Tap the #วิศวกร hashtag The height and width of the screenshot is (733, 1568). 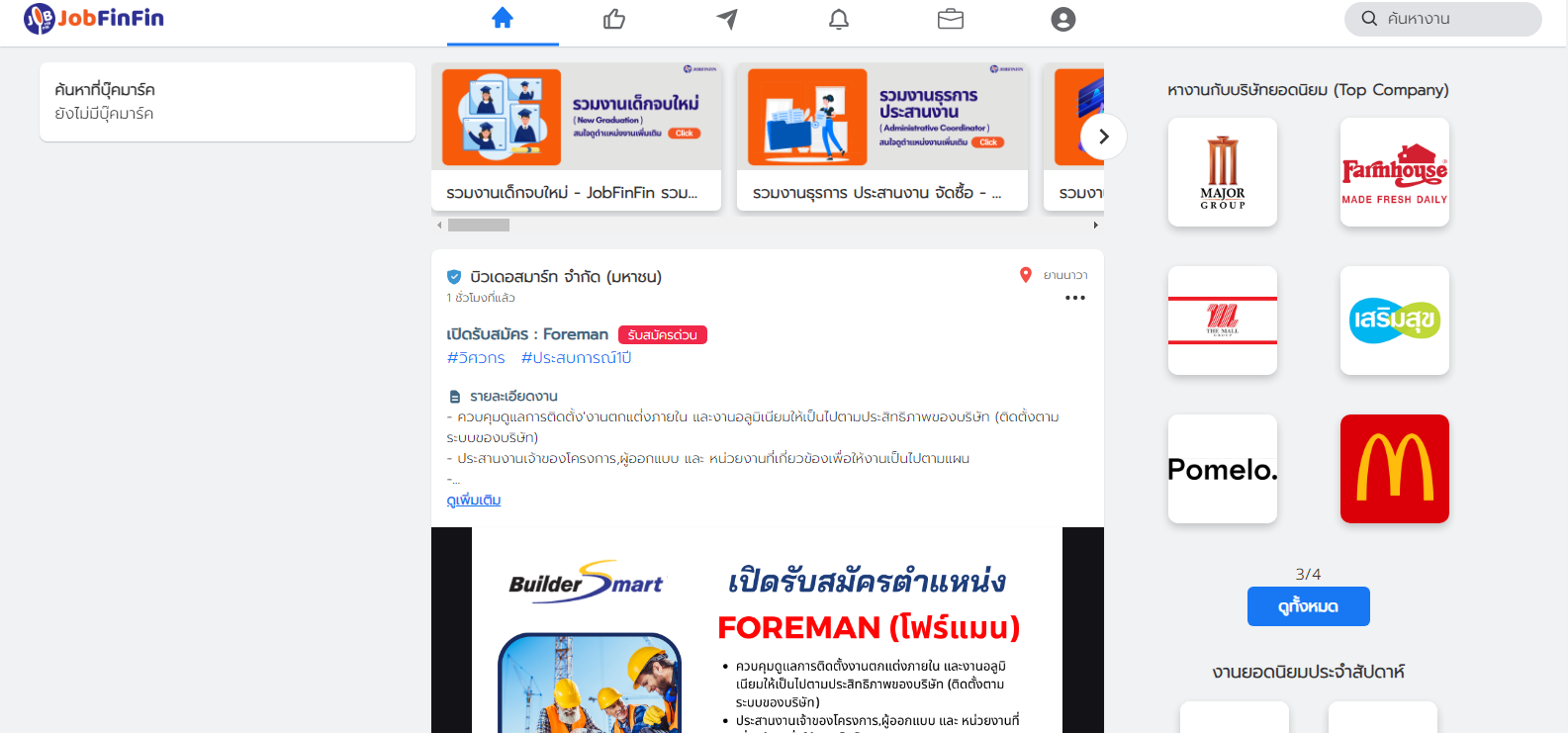click(x=476, y=358)
